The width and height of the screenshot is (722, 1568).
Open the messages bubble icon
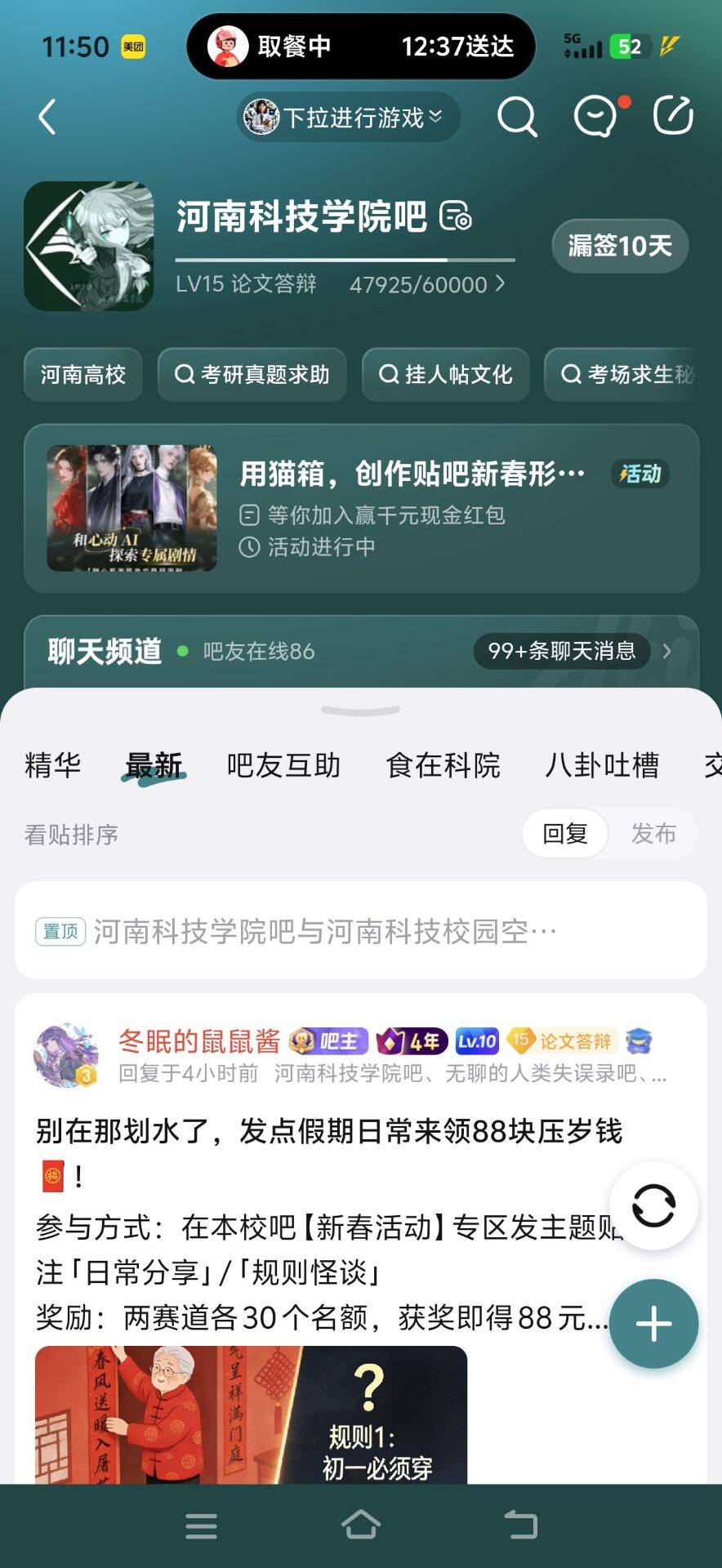click(x=596, y=117)
